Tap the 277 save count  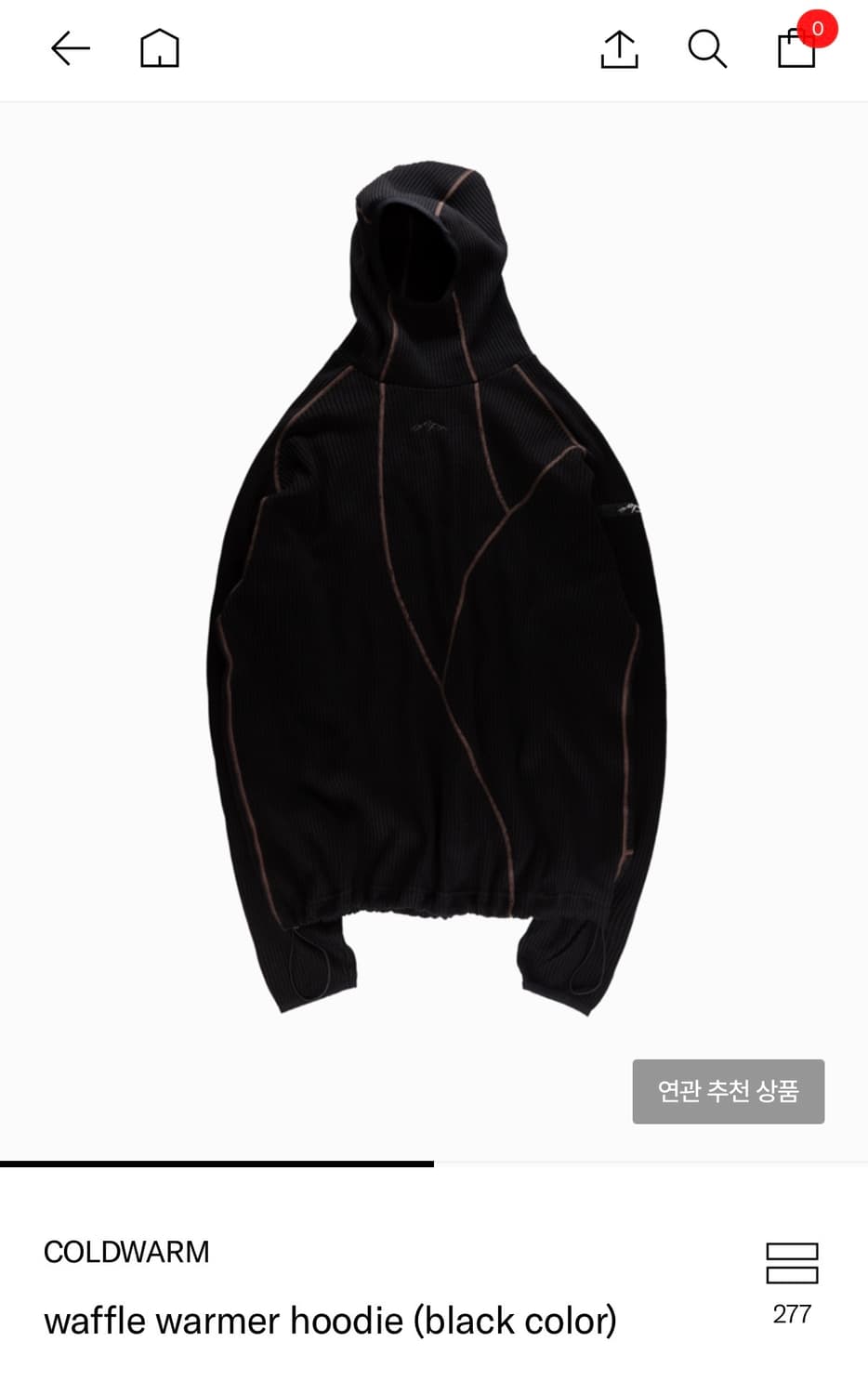click(791, 1314)
